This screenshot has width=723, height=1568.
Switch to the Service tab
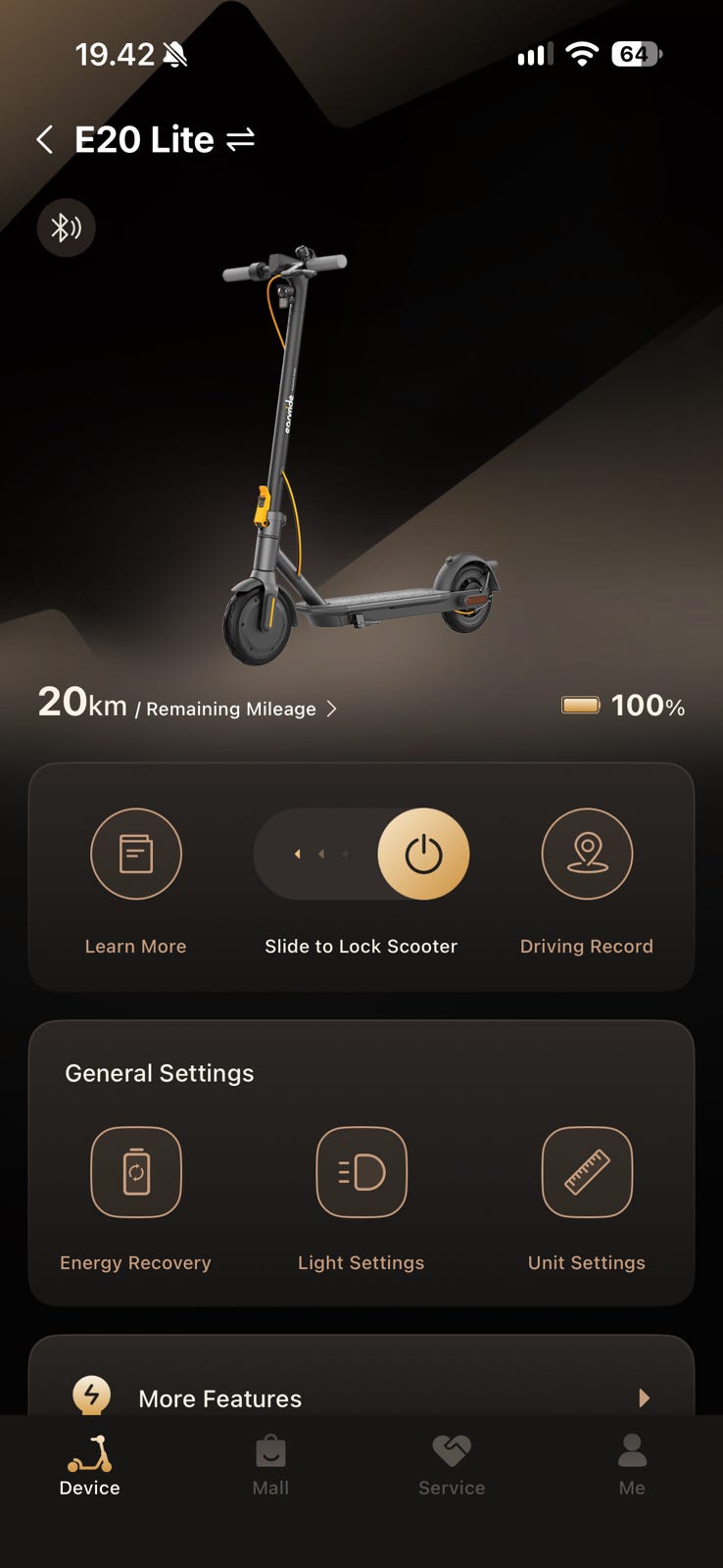point(452,1466)
